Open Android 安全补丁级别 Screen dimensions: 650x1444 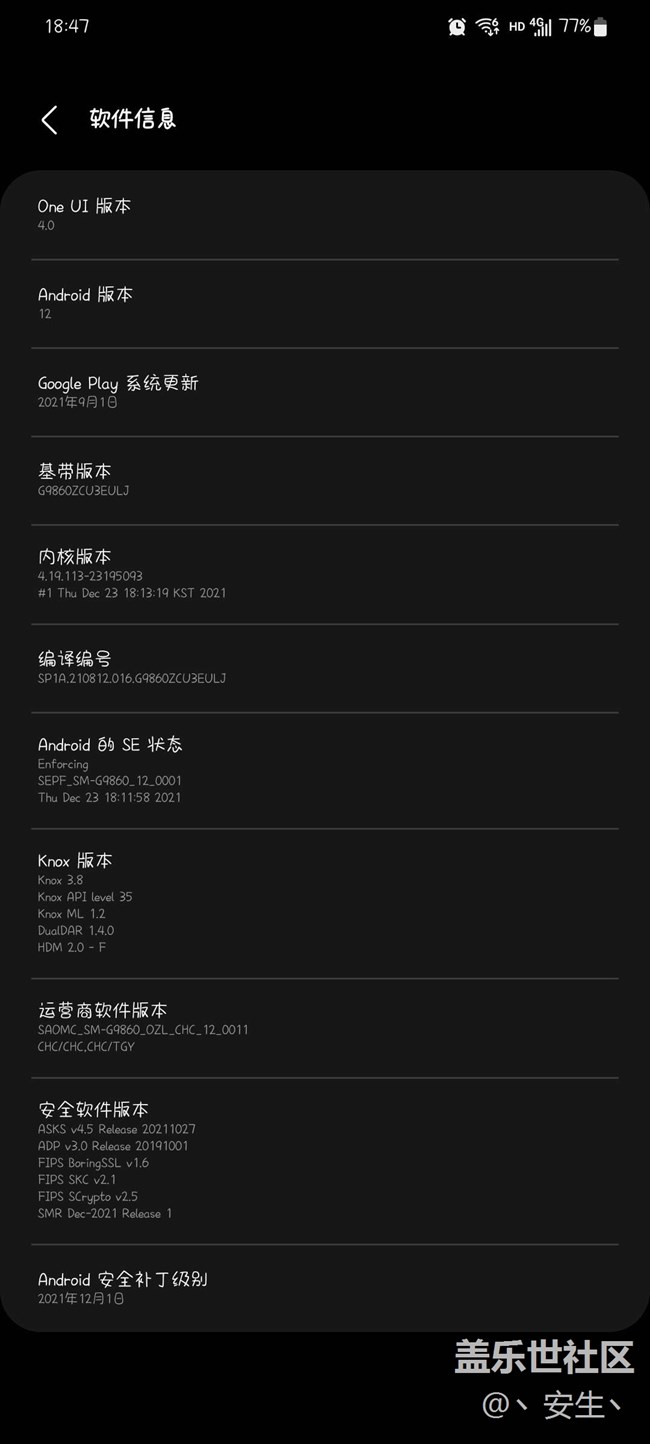[x=325, y=1288]
